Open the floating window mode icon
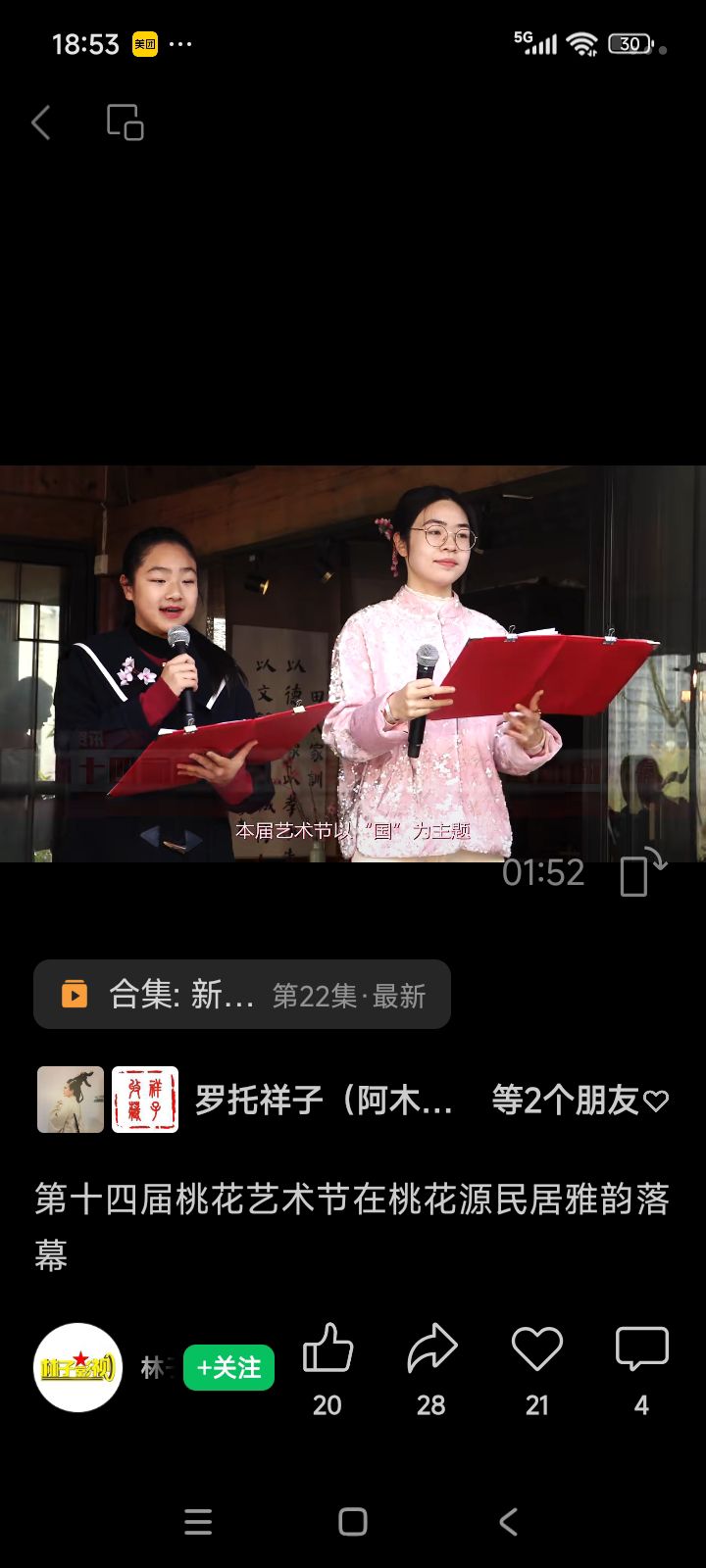Viewport: 706px width, 1568px height. pyautogui.click(x=125, y=122)
